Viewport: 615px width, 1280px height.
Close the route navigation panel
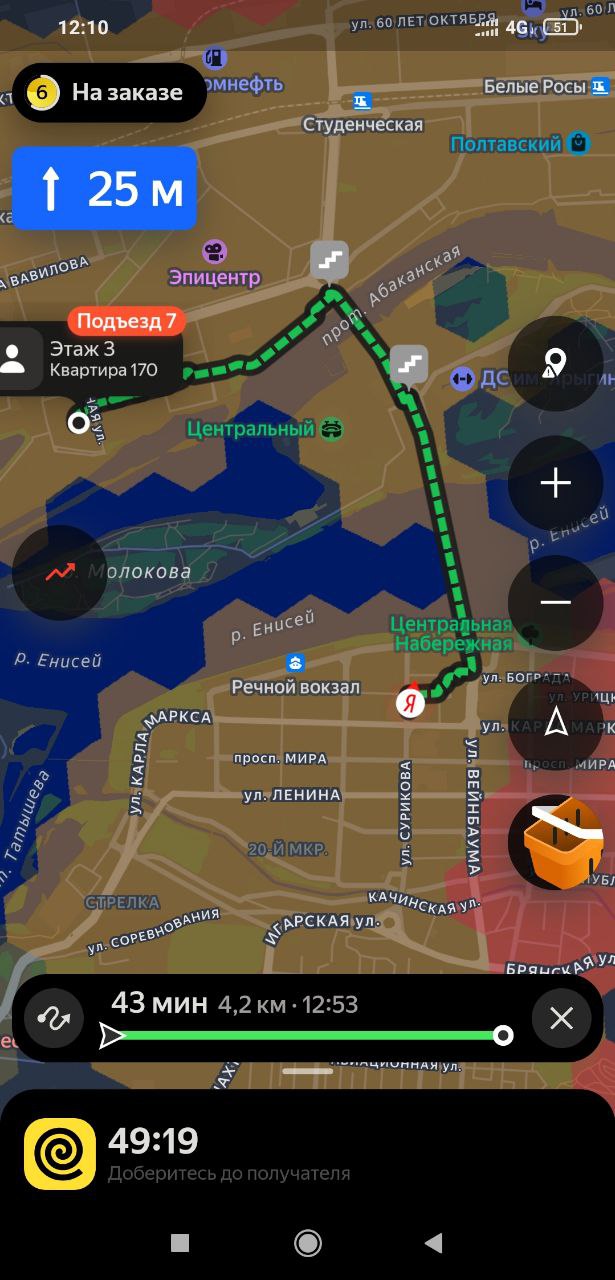[x=561, y=1018]
